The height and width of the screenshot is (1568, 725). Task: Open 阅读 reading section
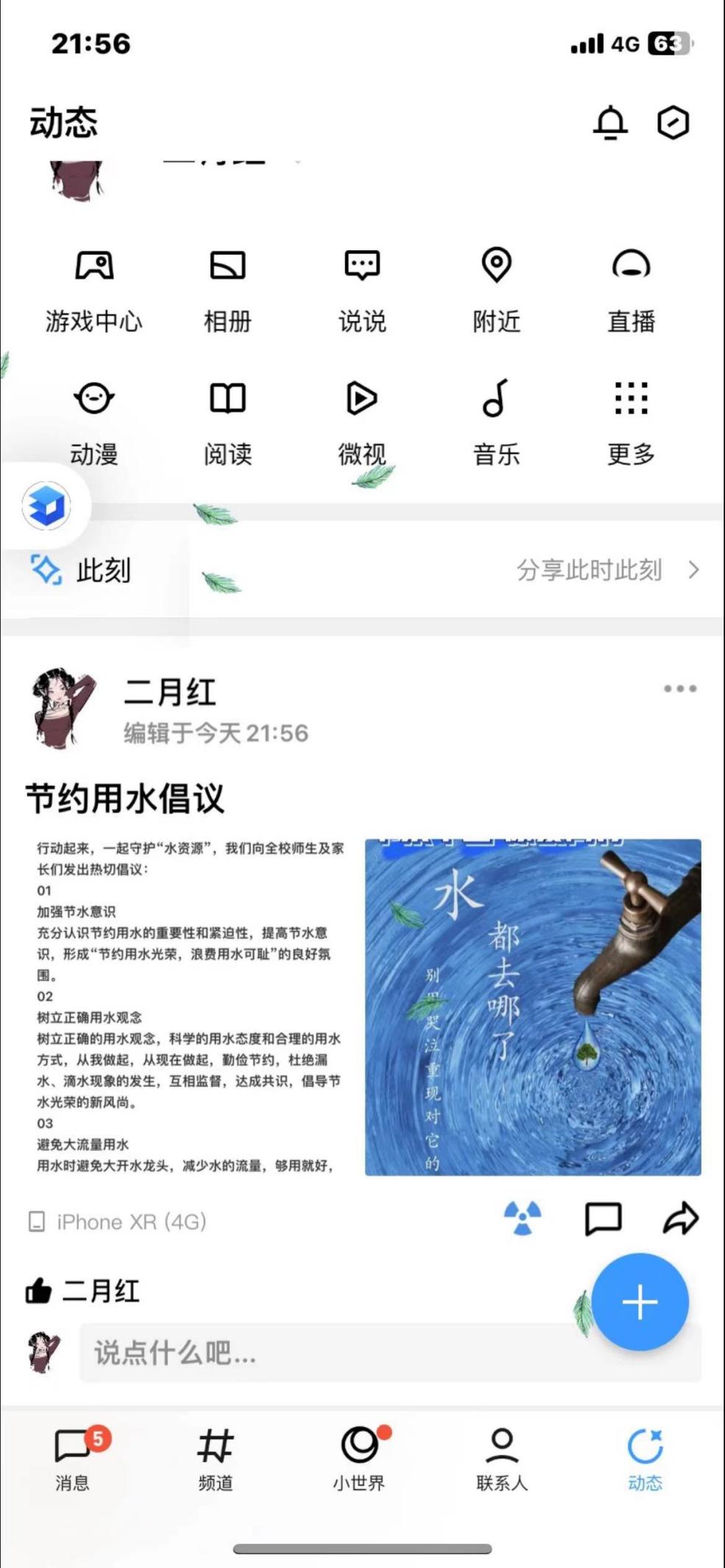pyautogui.click(x=227, y=422)
